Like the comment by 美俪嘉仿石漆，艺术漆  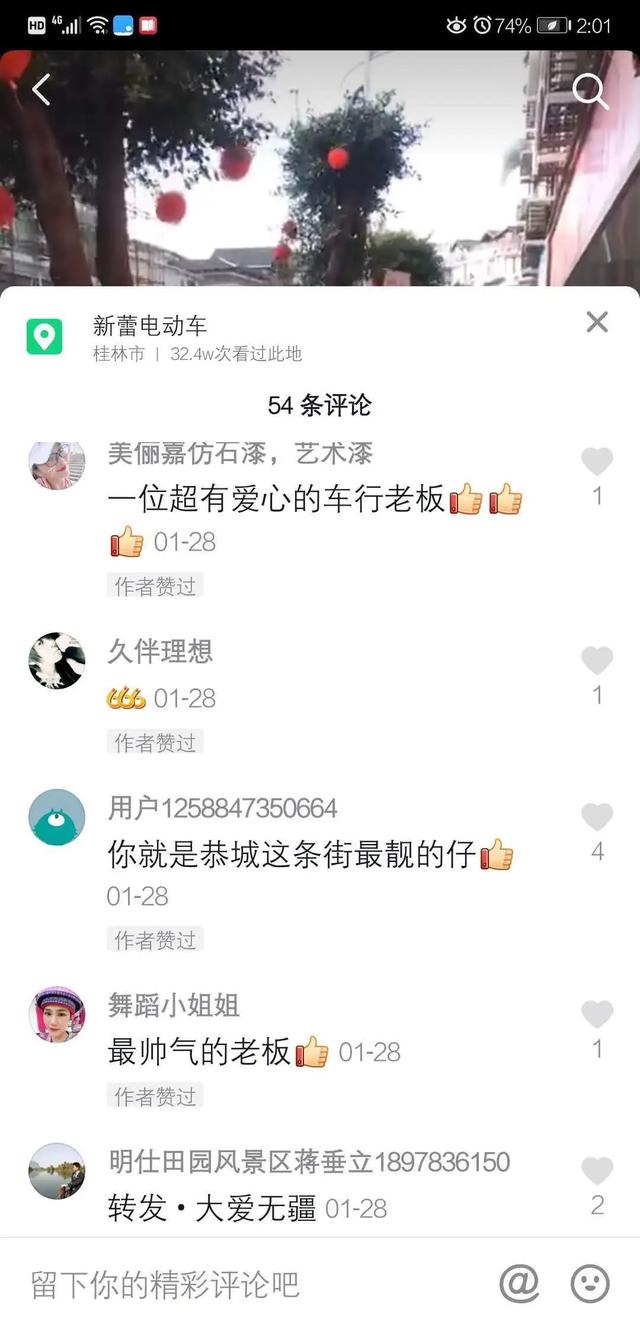597,462
